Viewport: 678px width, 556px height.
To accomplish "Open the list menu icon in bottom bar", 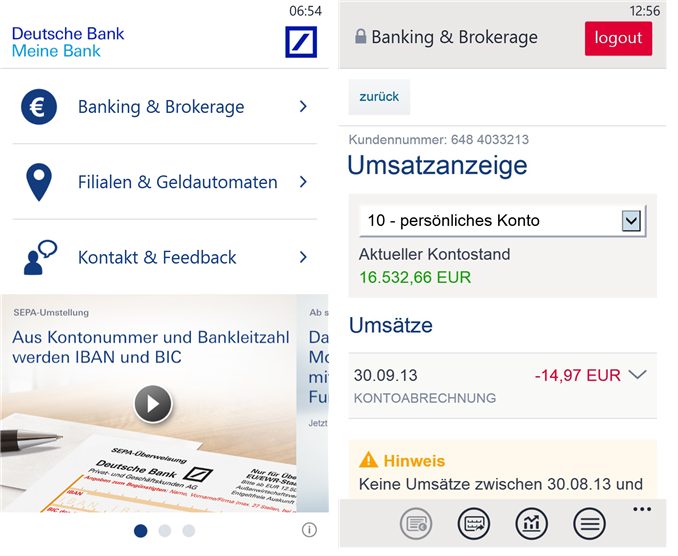I will [x=589, y=523].
